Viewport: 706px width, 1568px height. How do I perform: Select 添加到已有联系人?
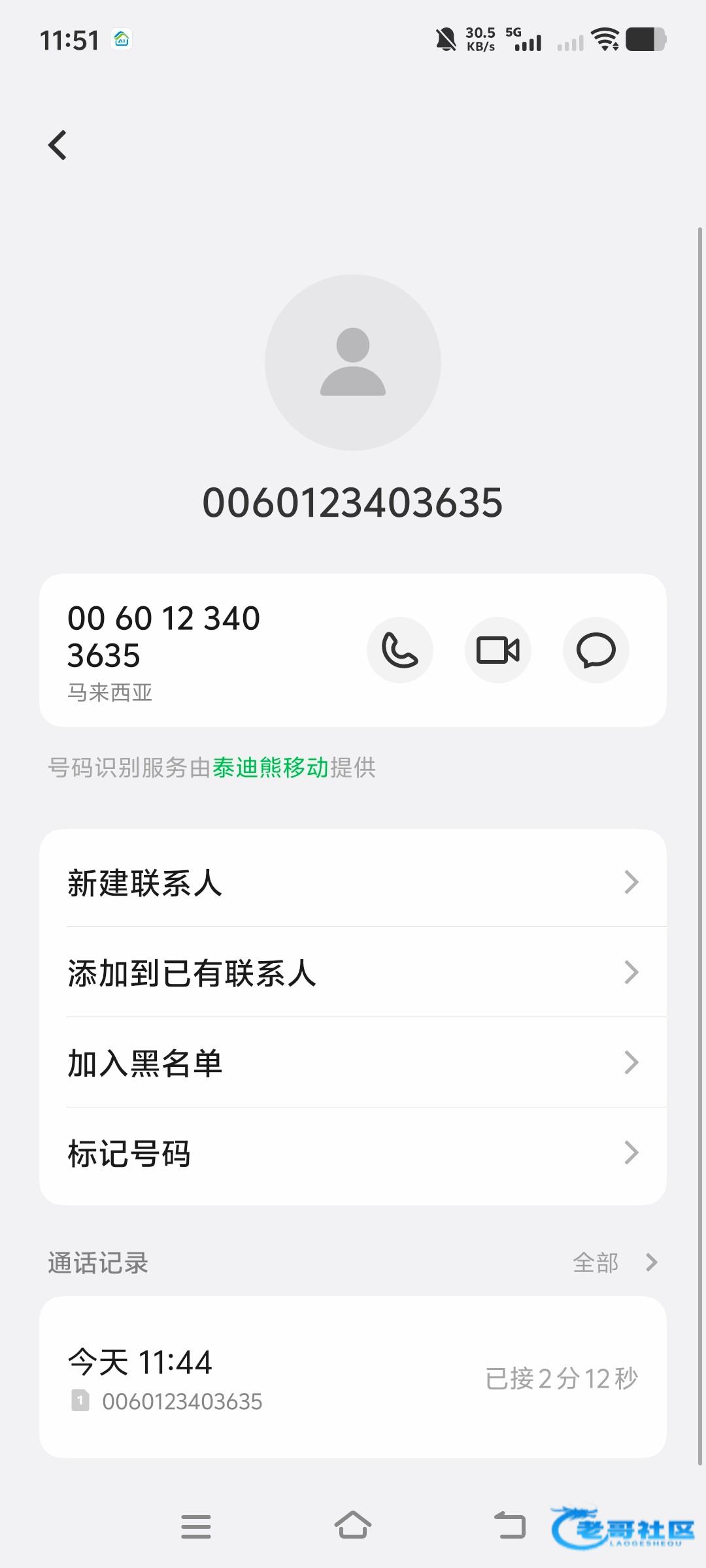pos(353,972)
